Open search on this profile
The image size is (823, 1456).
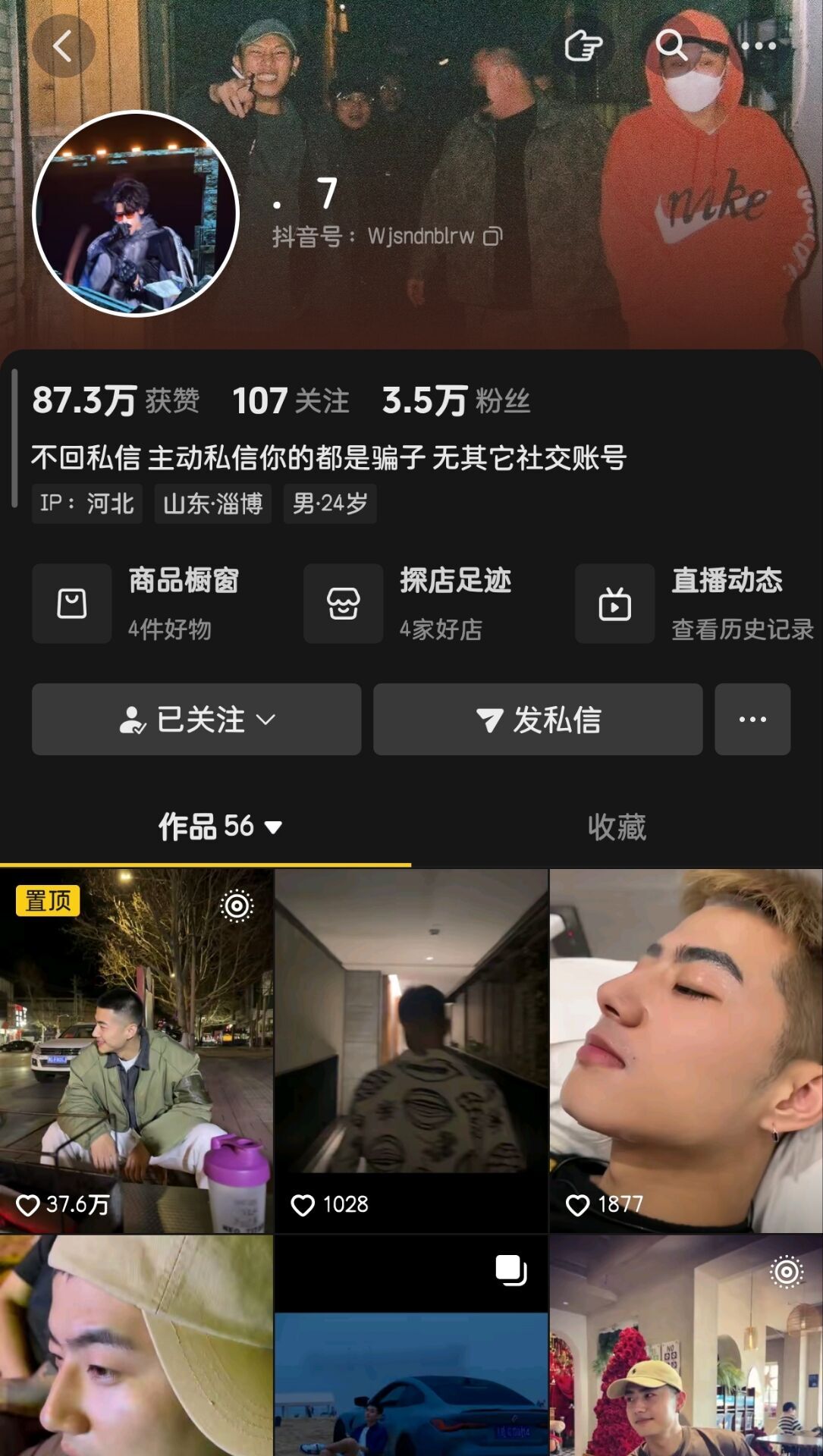671,45
